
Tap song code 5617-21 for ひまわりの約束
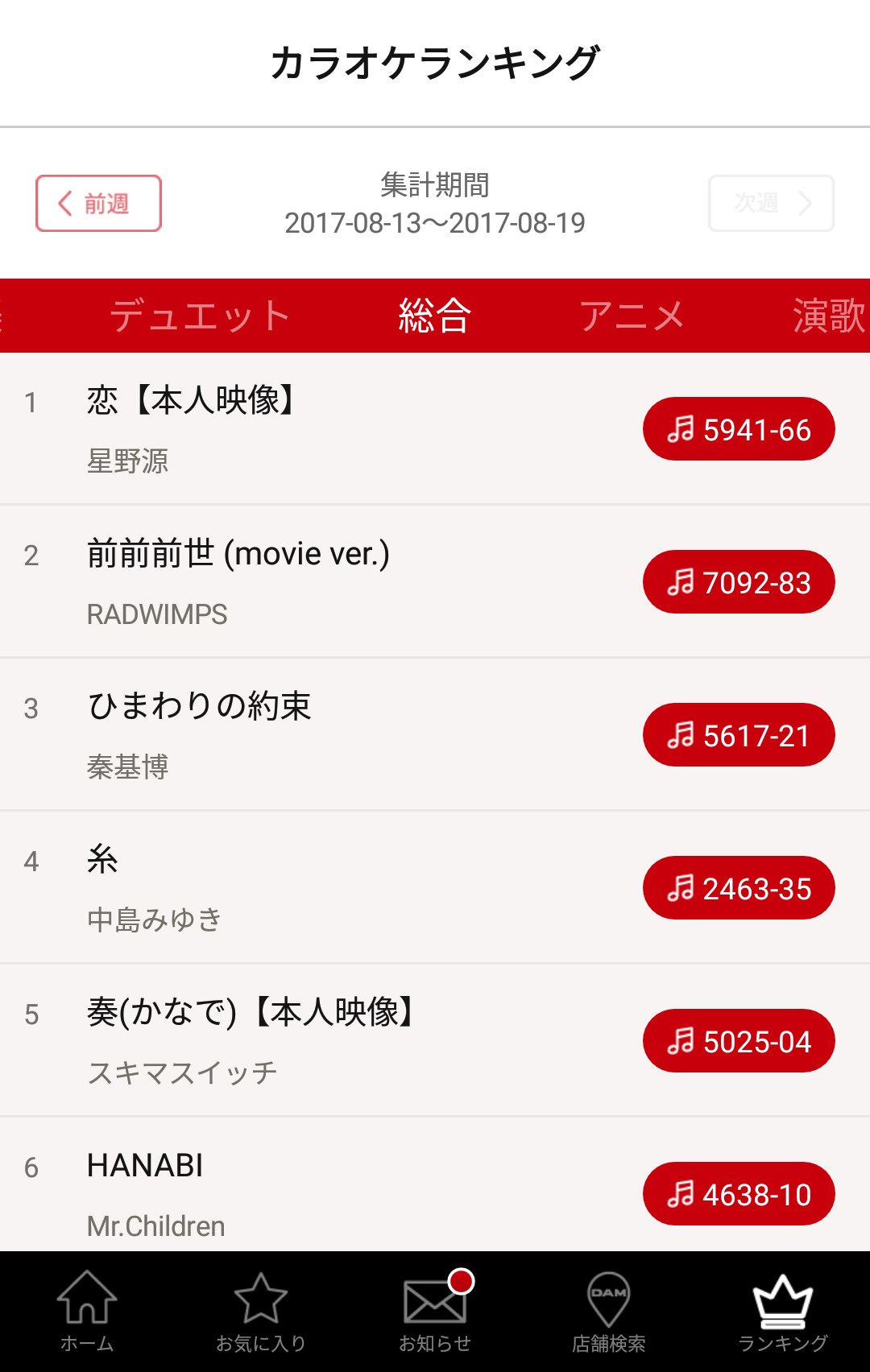click(738, 735)
